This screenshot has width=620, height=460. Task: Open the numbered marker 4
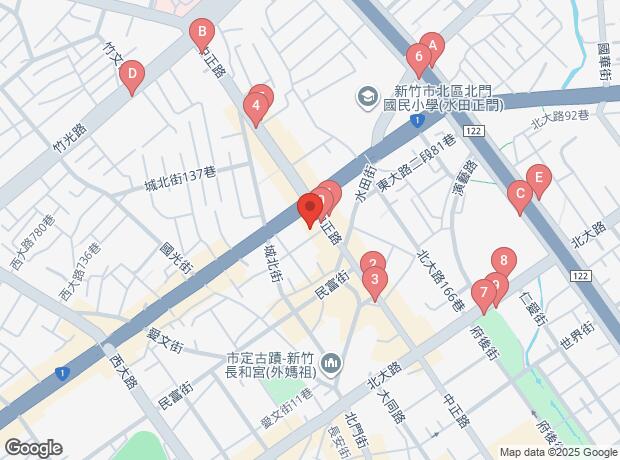coord(256,108)
